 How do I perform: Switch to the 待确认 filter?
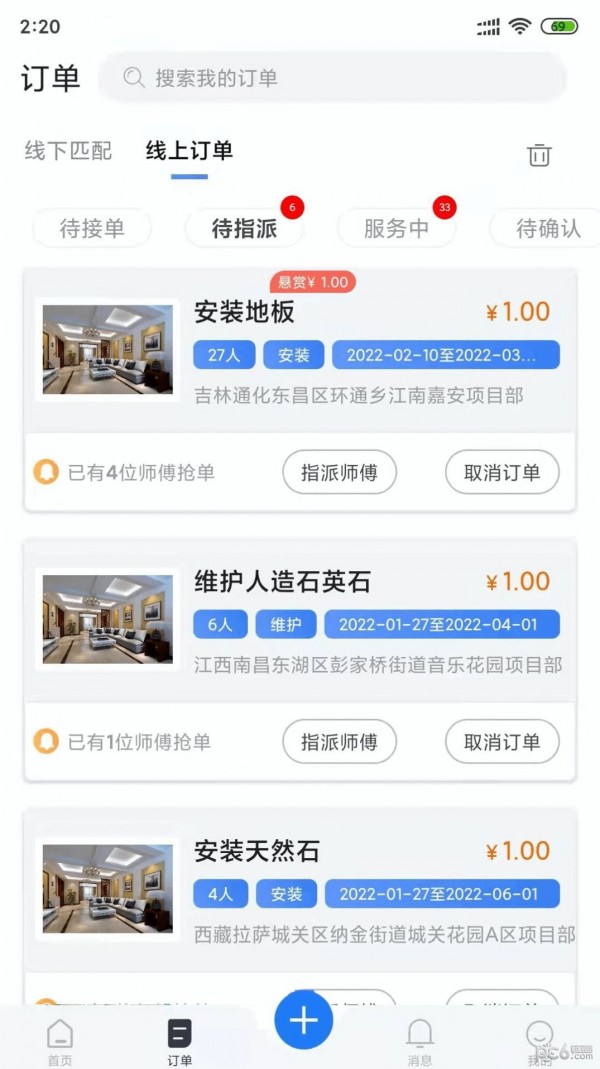(546, 229)
